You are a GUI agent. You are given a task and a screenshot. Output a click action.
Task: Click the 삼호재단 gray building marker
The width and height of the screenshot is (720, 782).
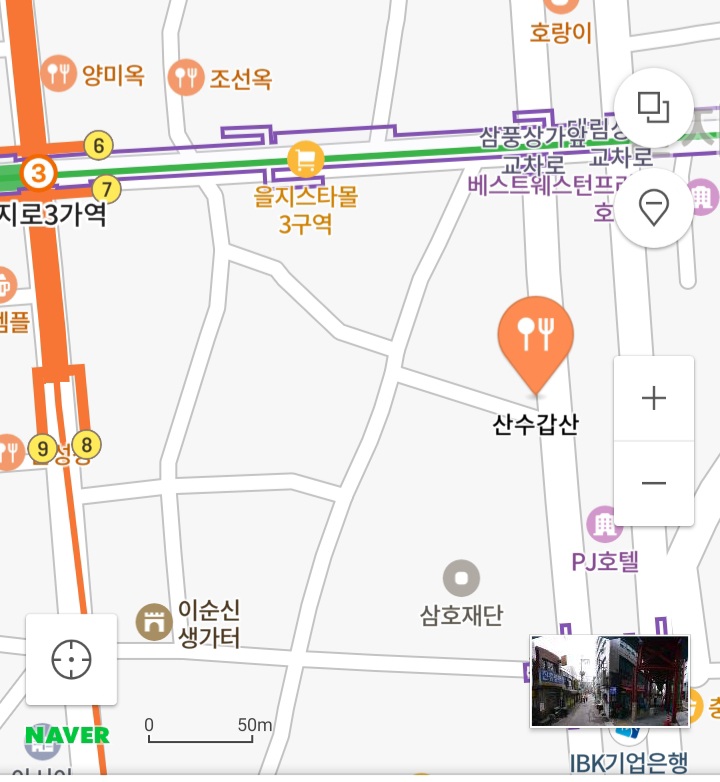tap(460, 579)
